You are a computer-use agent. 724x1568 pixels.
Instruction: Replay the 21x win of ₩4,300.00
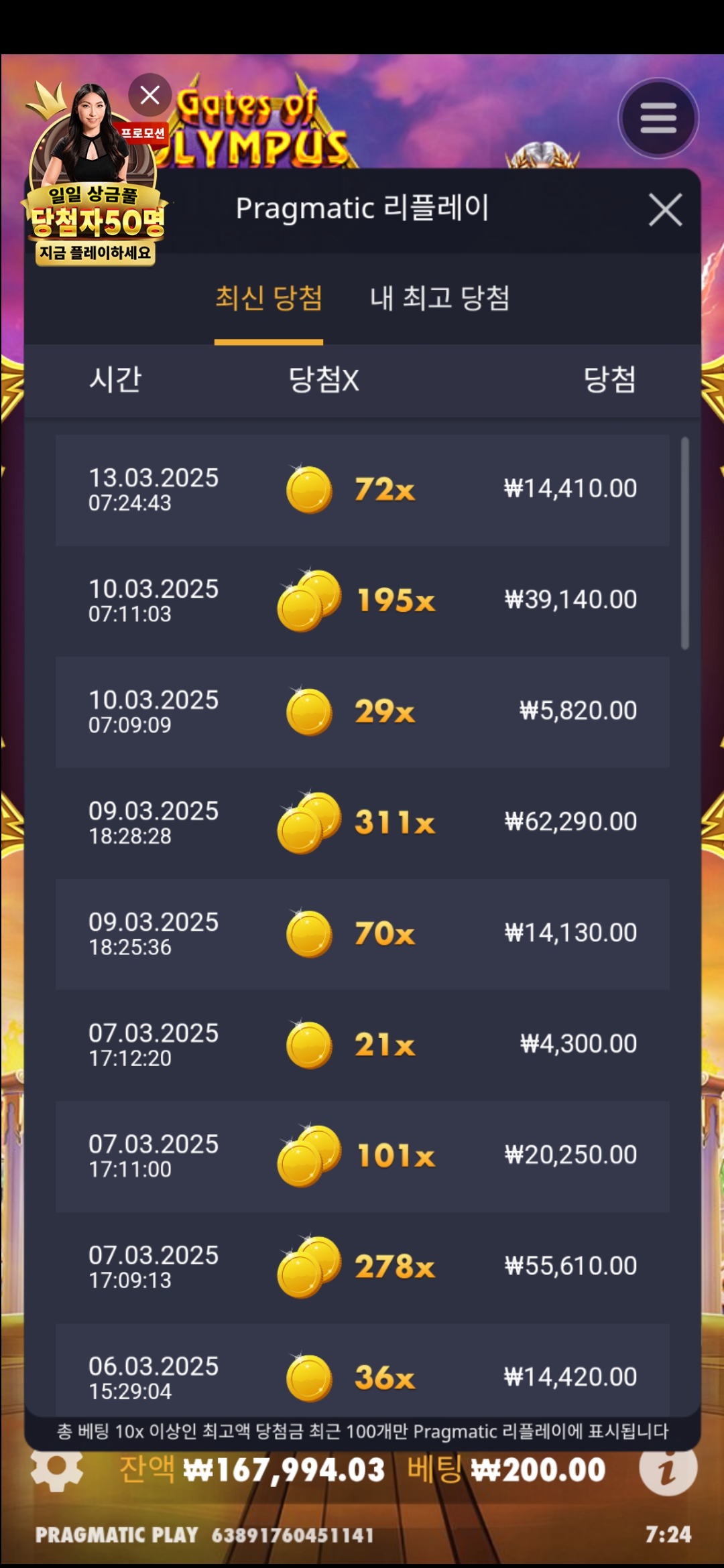click(362, 1045)
